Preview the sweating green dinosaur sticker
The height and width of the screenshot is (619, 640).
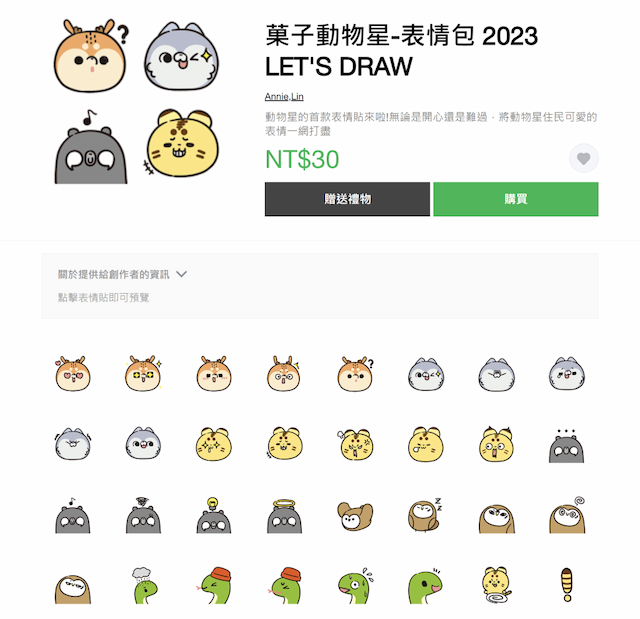pos(354,586)
